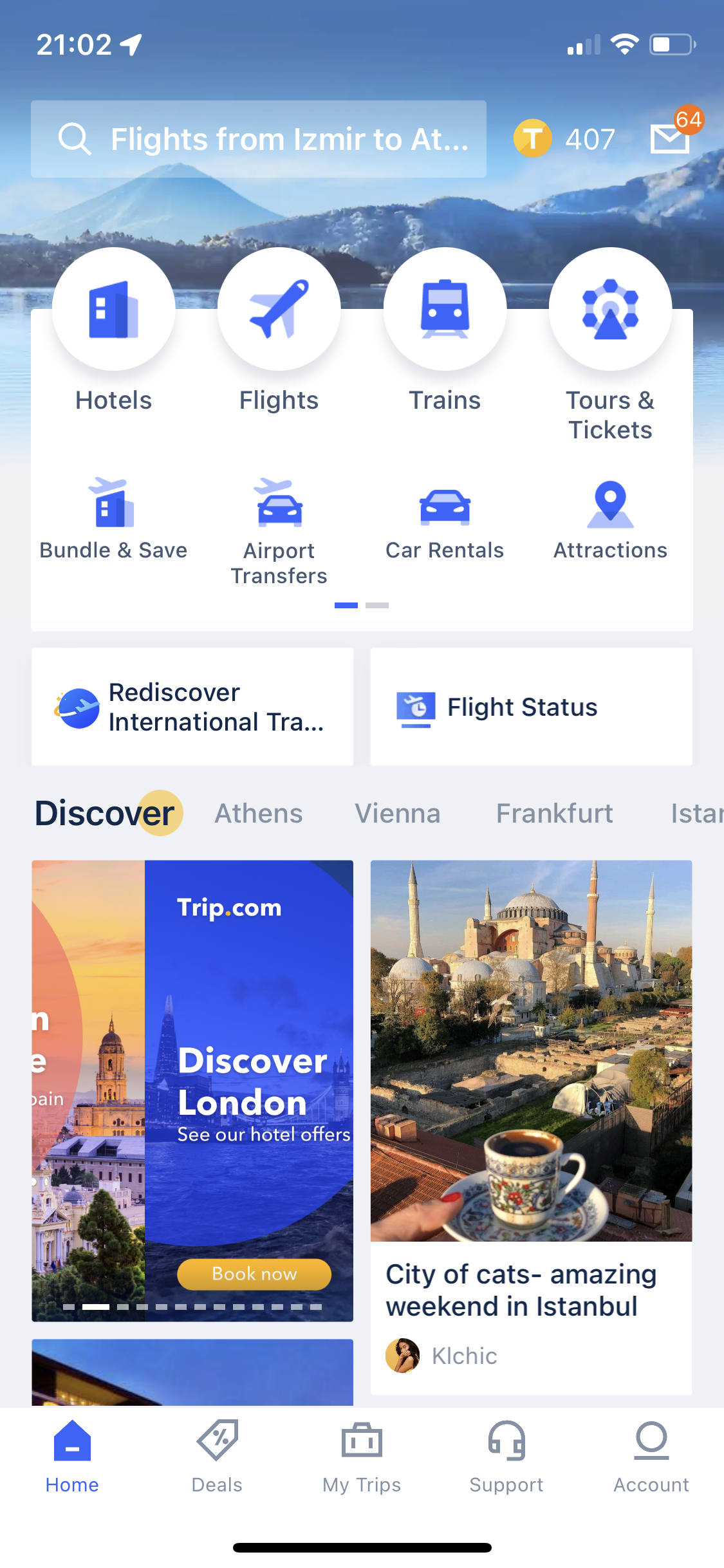View Trip Coins balance of 407
The image size is (724, 1568).
[565, 139]
